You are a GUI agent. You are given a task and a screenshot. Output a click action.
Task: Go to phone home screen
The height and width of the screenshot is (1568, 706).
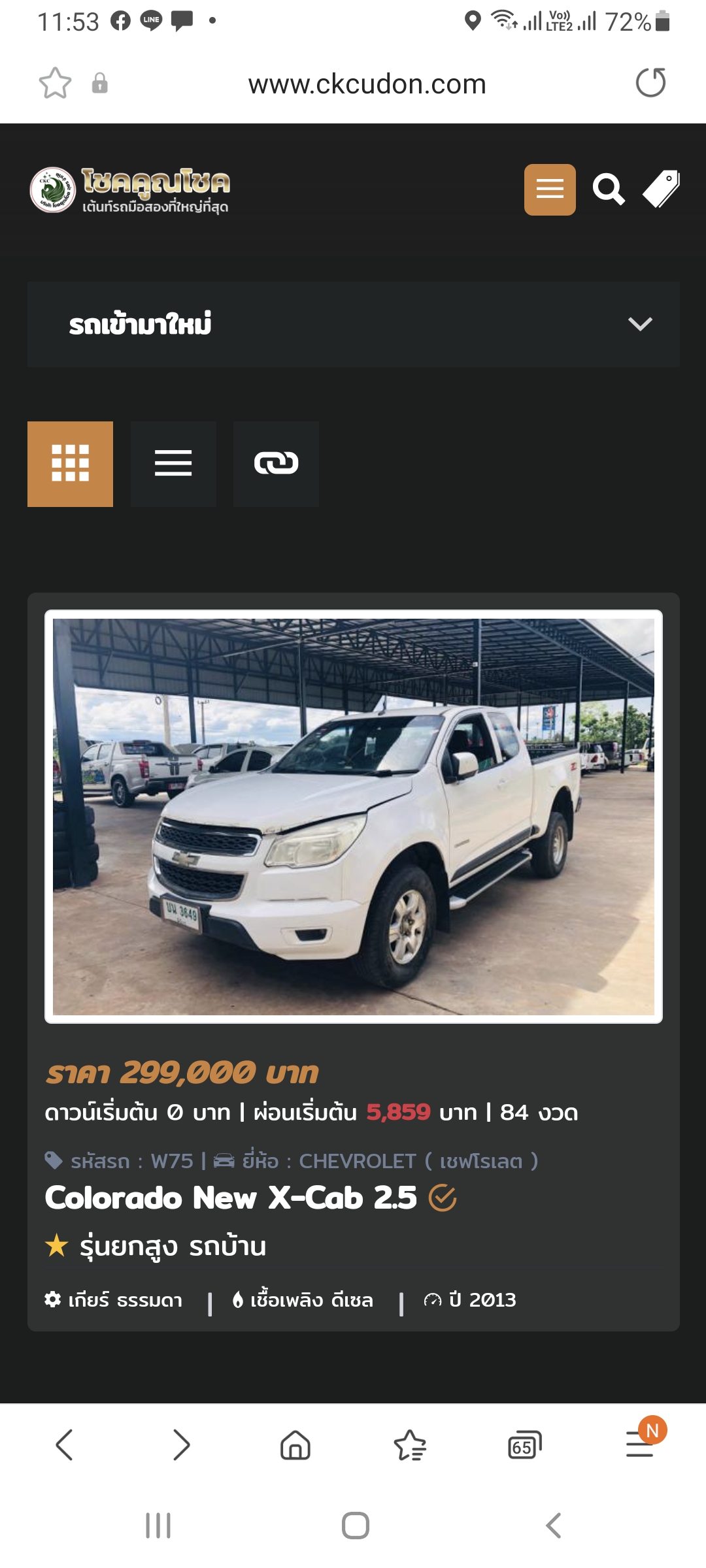pos(356,1526)
